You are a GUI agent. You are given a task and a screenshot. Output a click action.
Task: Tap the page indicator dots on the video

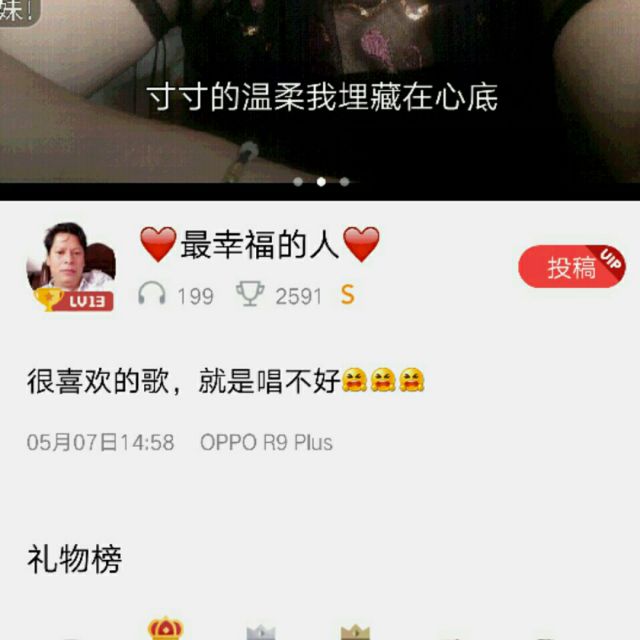pyautogui.click(x=321, y=182)
